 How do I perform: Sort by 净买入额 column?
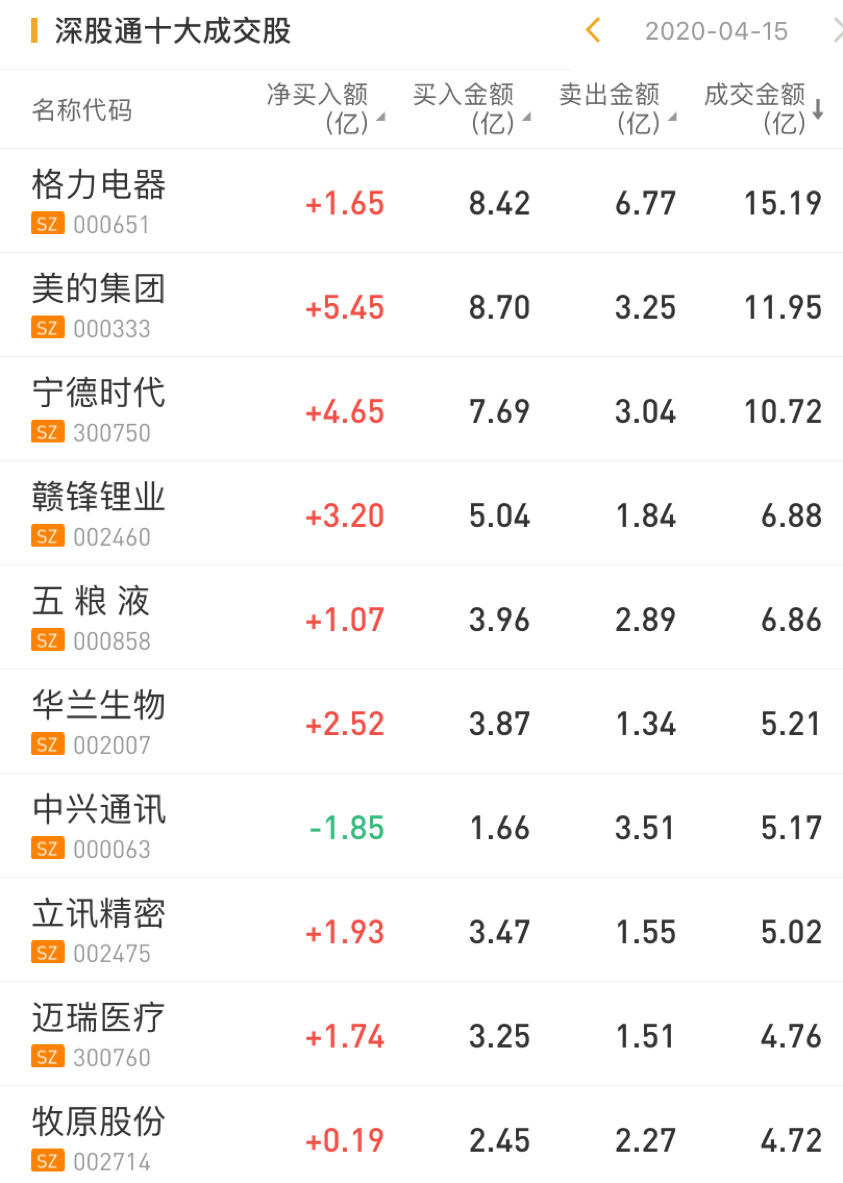[x=325, y=108]
